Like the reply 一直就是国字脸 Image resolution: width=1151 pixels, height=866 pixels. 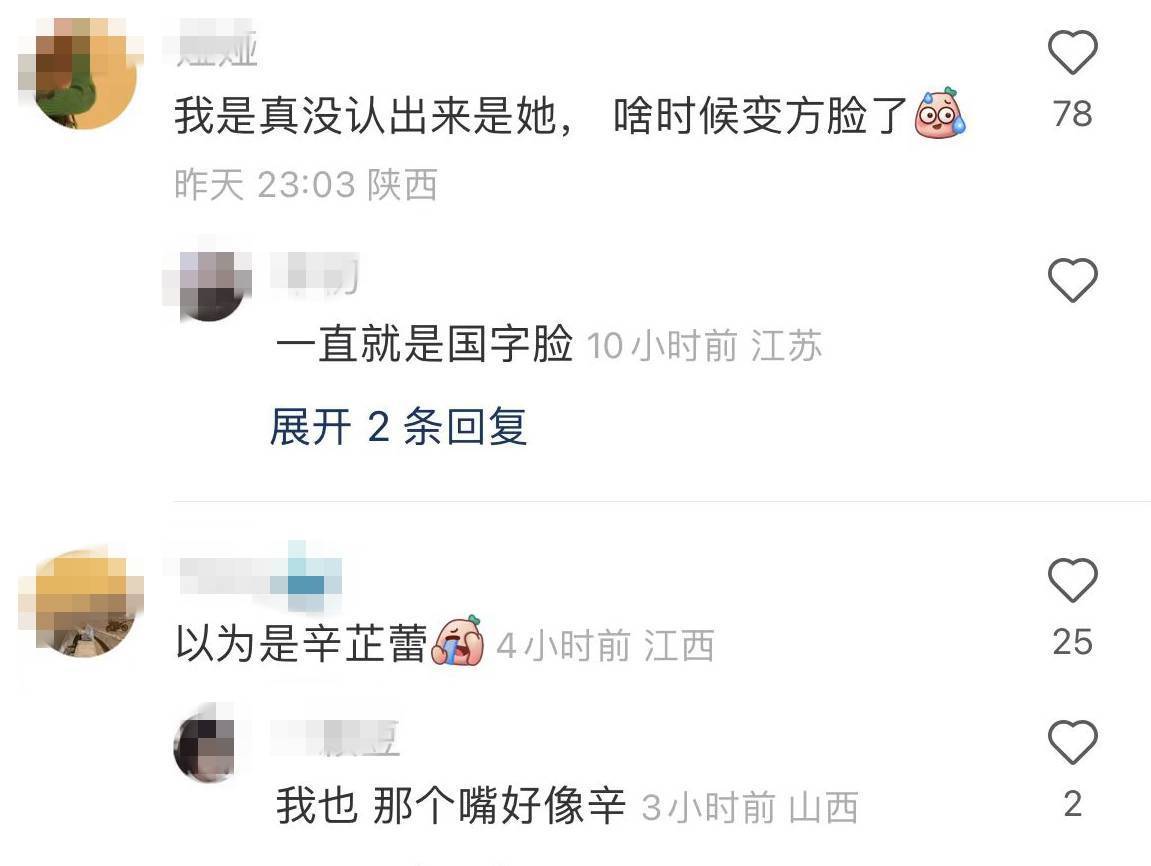[x=1072, y=281]
